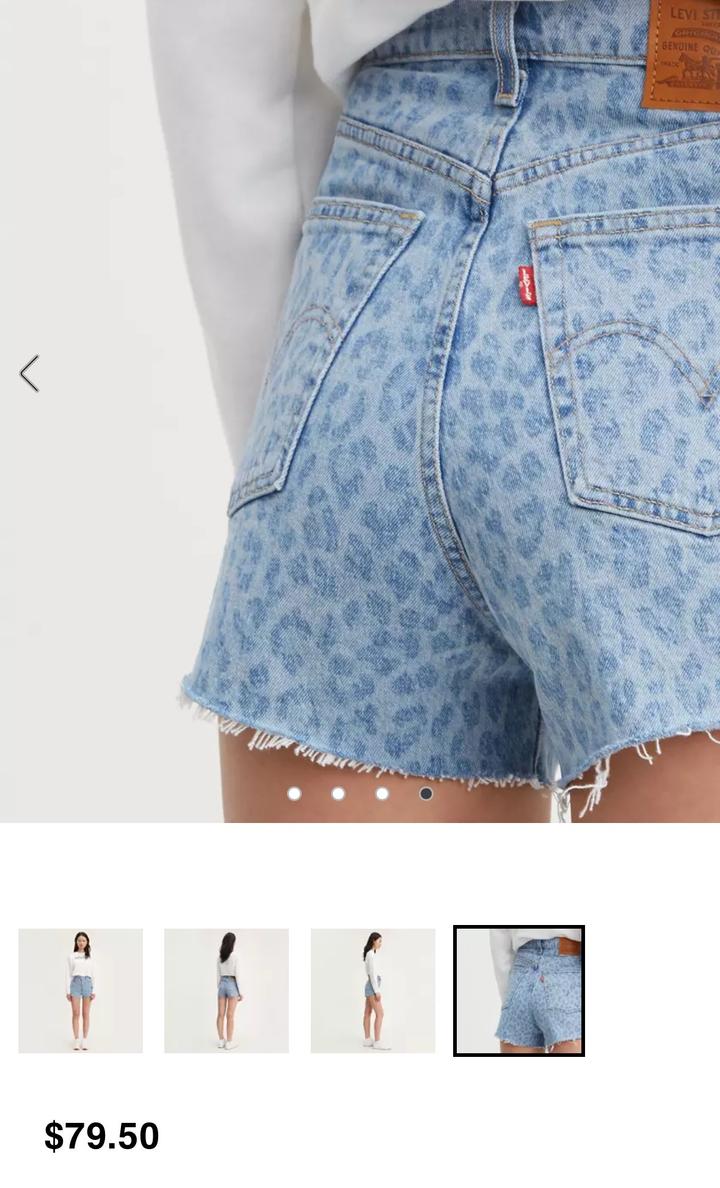Select the first carousel page dot

tap(294, 793)
